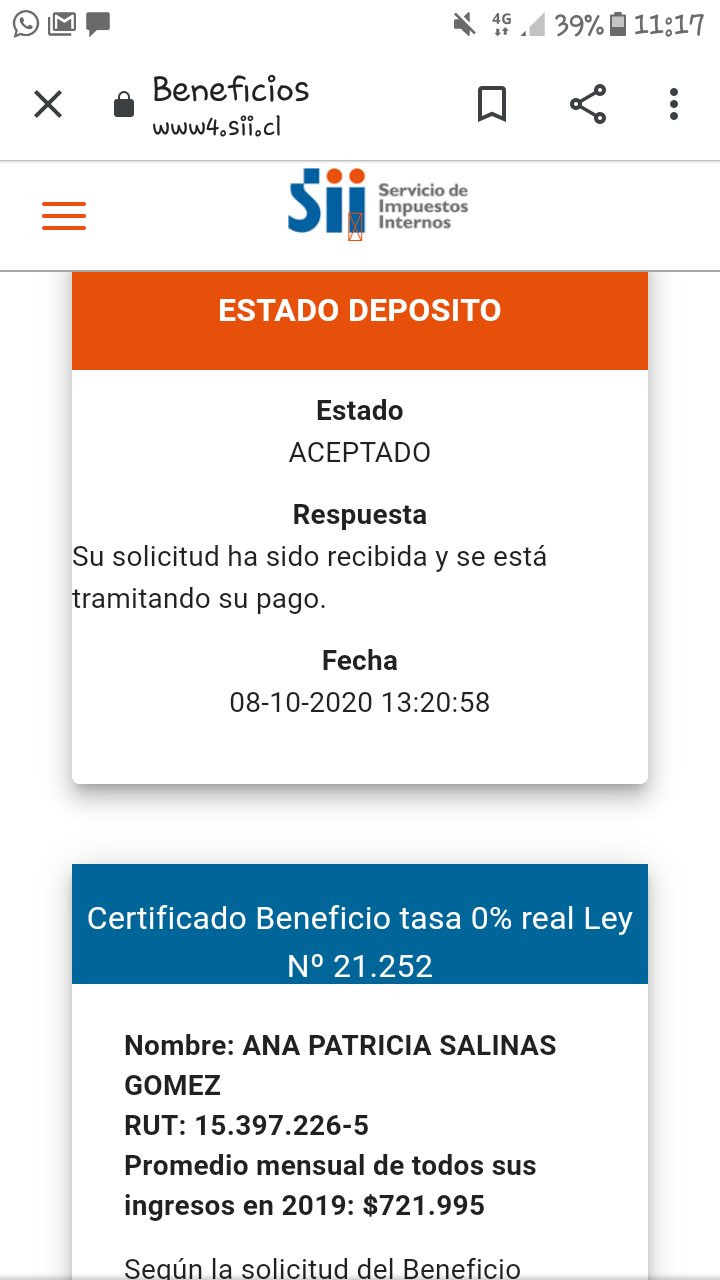The height and width of the screenshot is (1280, 720).
Task: View site security info via lock icon
Action: (124, 105)
